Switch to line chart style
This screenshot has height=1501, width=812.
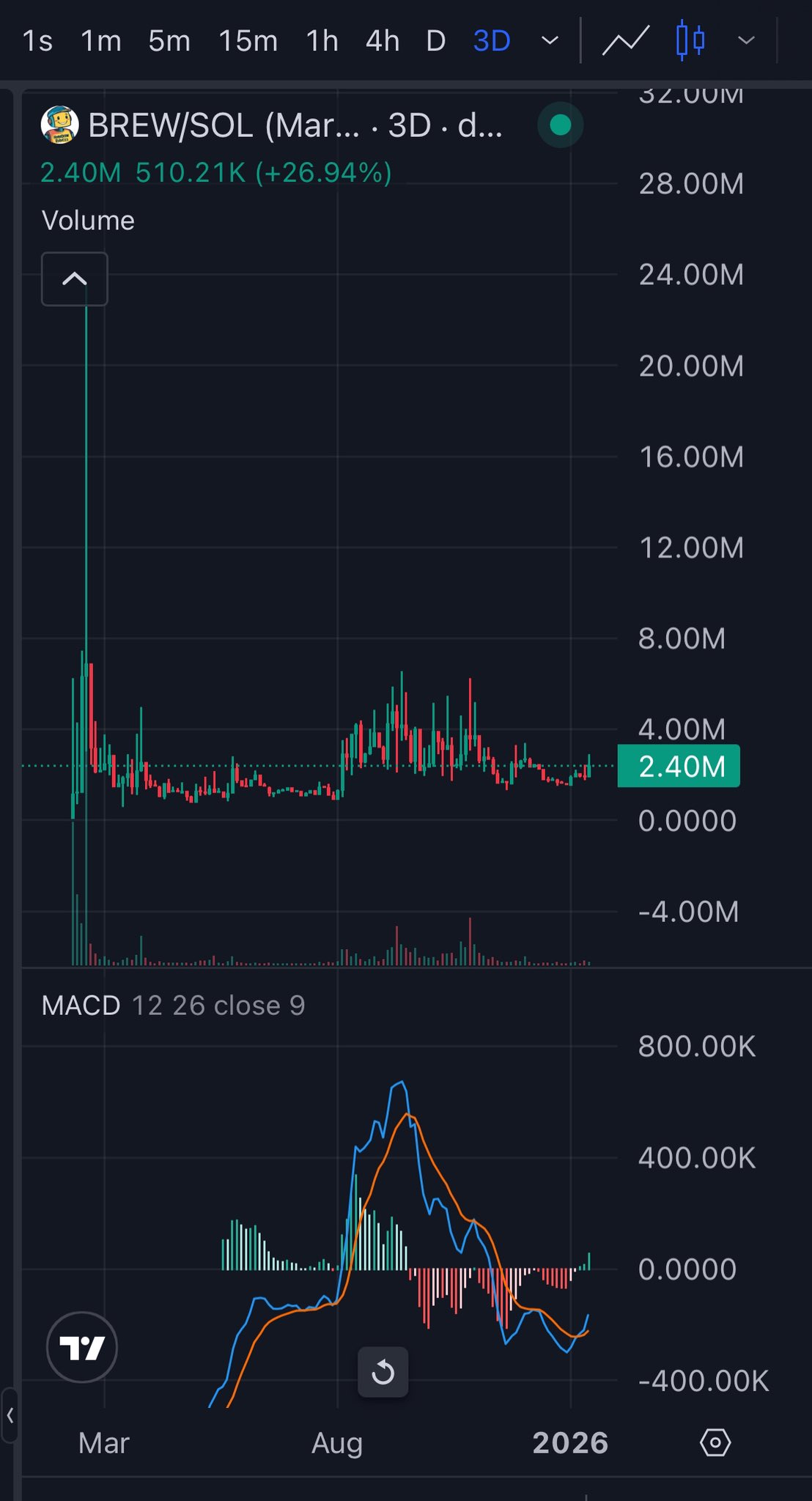tap(626, 41)
